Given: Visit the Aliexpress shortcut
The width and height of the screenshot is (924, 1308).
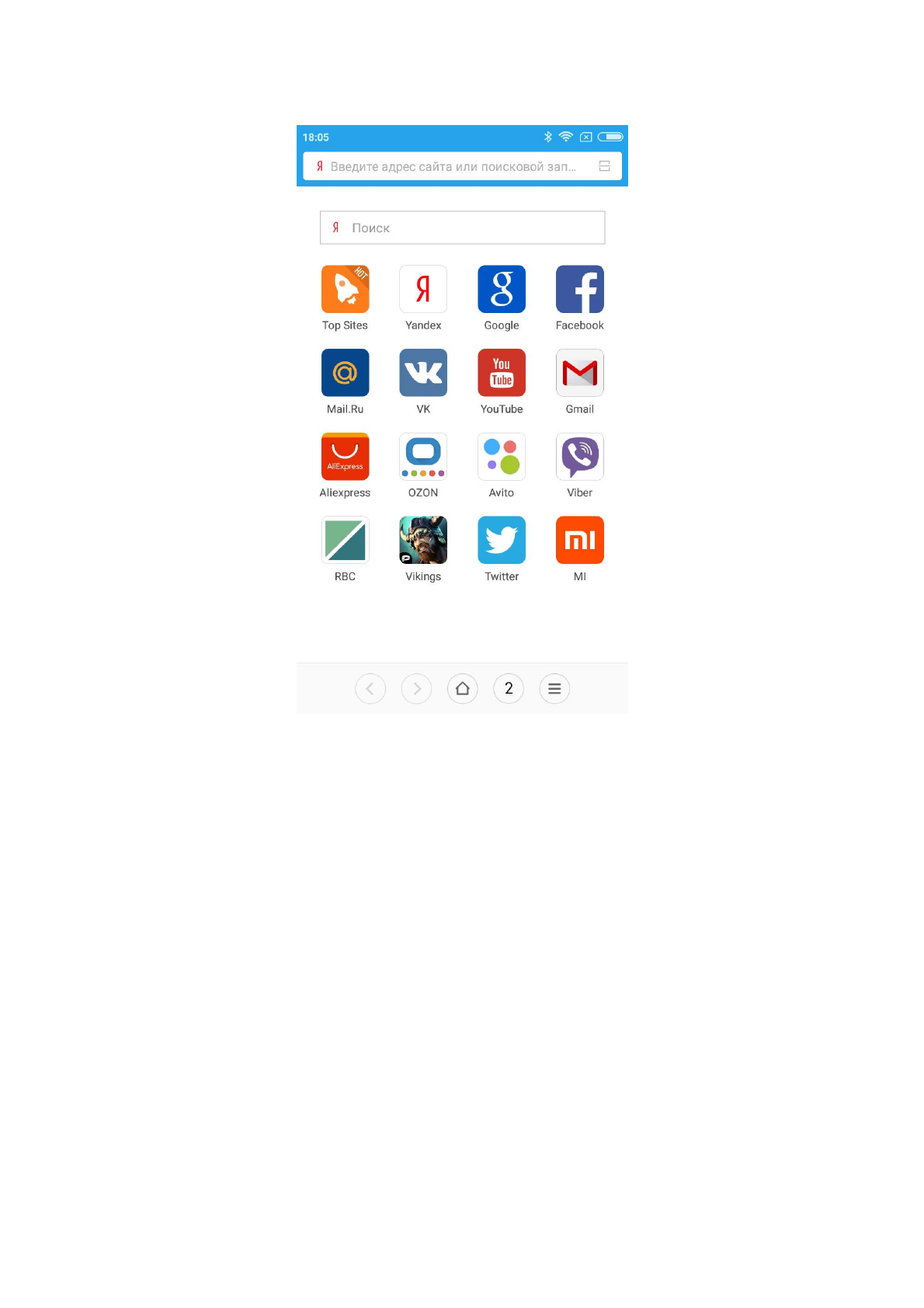Looking at the screenshot, I should [345, 457].
